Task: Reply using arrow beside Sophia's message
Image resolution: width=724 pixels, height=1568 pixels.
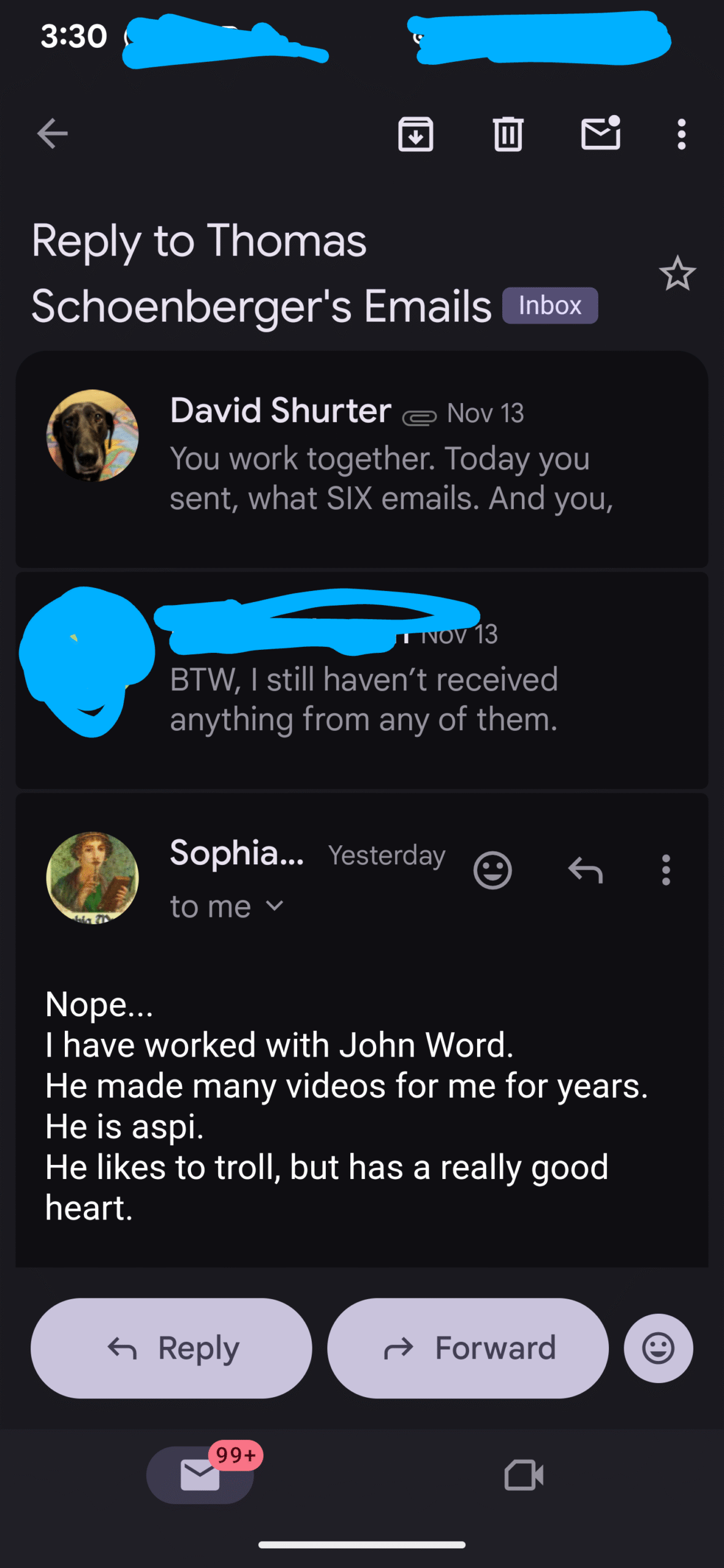Action: pos(586,870)
